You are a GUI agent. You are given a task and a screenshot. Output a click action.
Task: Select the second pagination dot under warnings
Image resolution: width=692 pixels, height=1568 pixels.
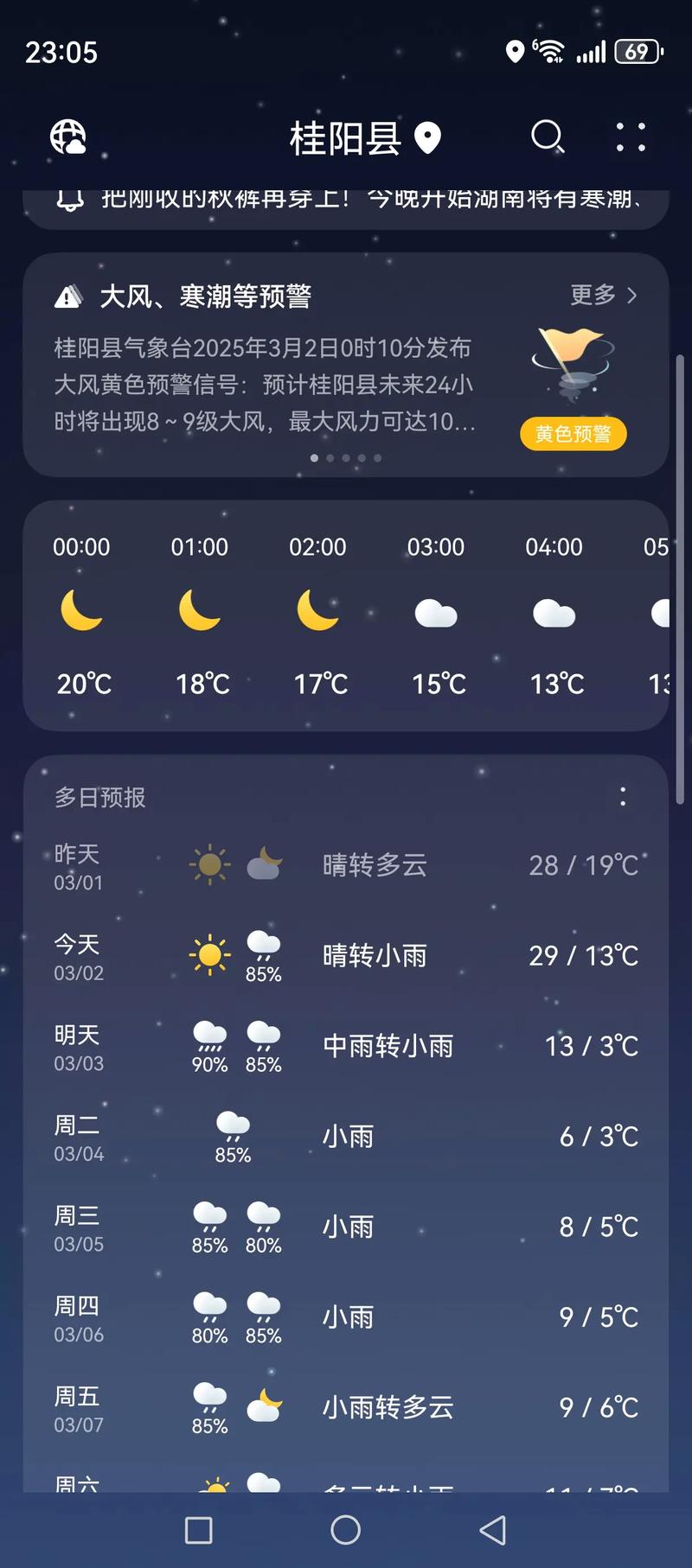coord(330,458)
